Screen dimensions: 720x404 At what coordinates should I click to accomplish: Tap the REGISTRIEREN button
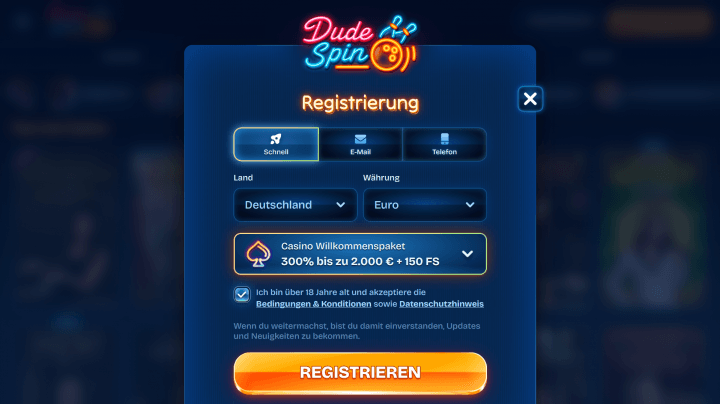coord(360,372)
